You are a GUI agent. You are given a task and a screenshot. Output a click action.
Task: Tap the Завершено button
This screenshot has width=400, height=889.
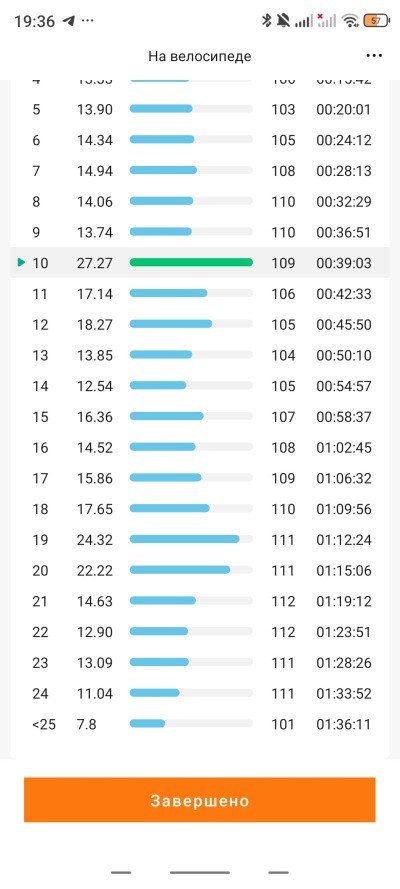click(x=199, y=800)
